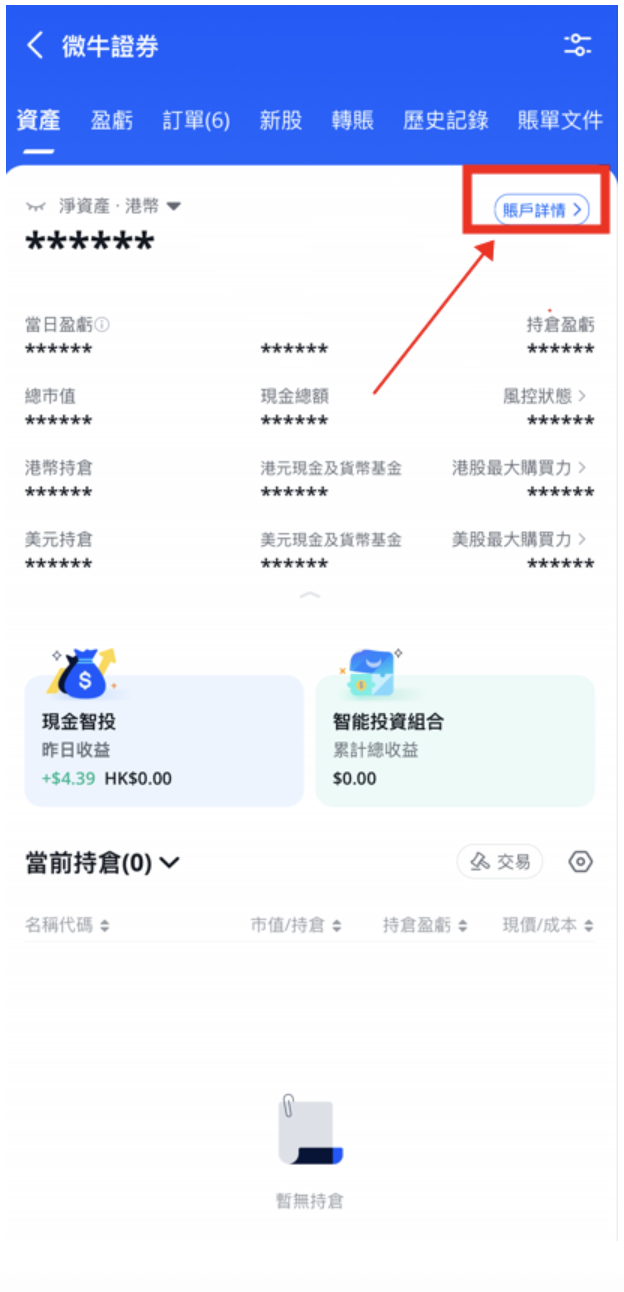This screenshot has width=624, height=1292.
Task: Open the 訂單(6) tab
Action: coord(196,121)
